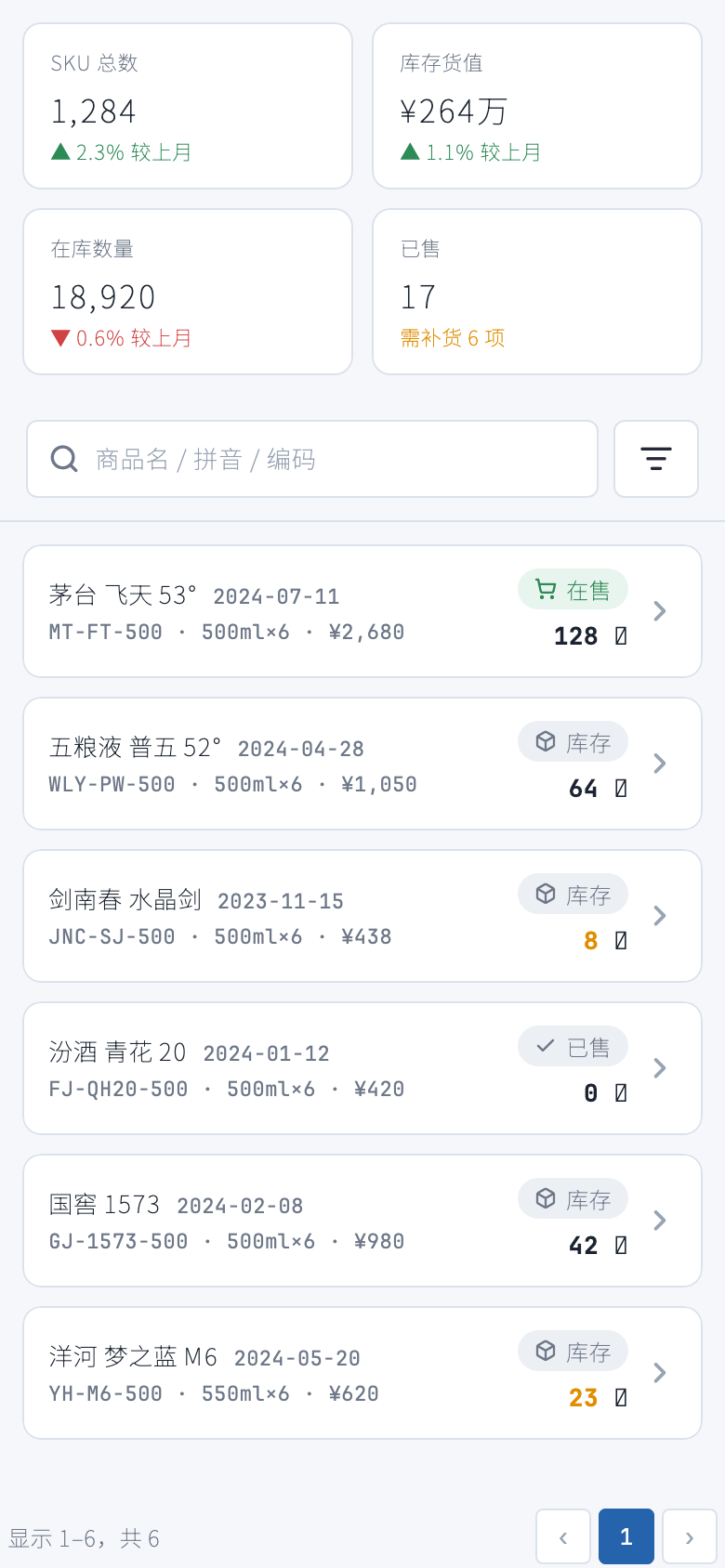Open the 库存货值 summary card

pyautogui.click(x=537, y=106)
